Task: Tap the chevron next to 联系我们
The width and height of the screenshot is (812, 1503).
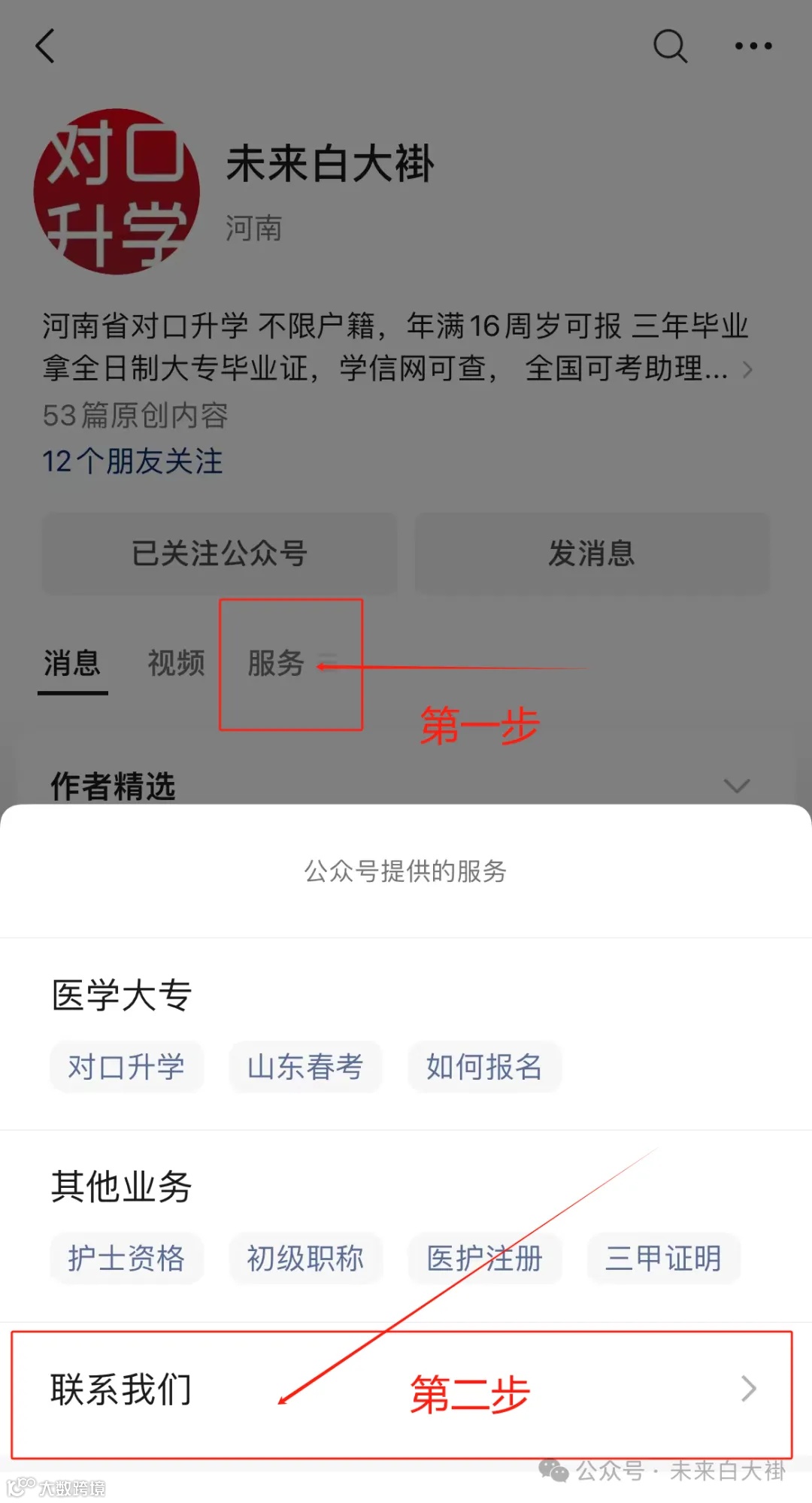Action: click(747, 1391)
